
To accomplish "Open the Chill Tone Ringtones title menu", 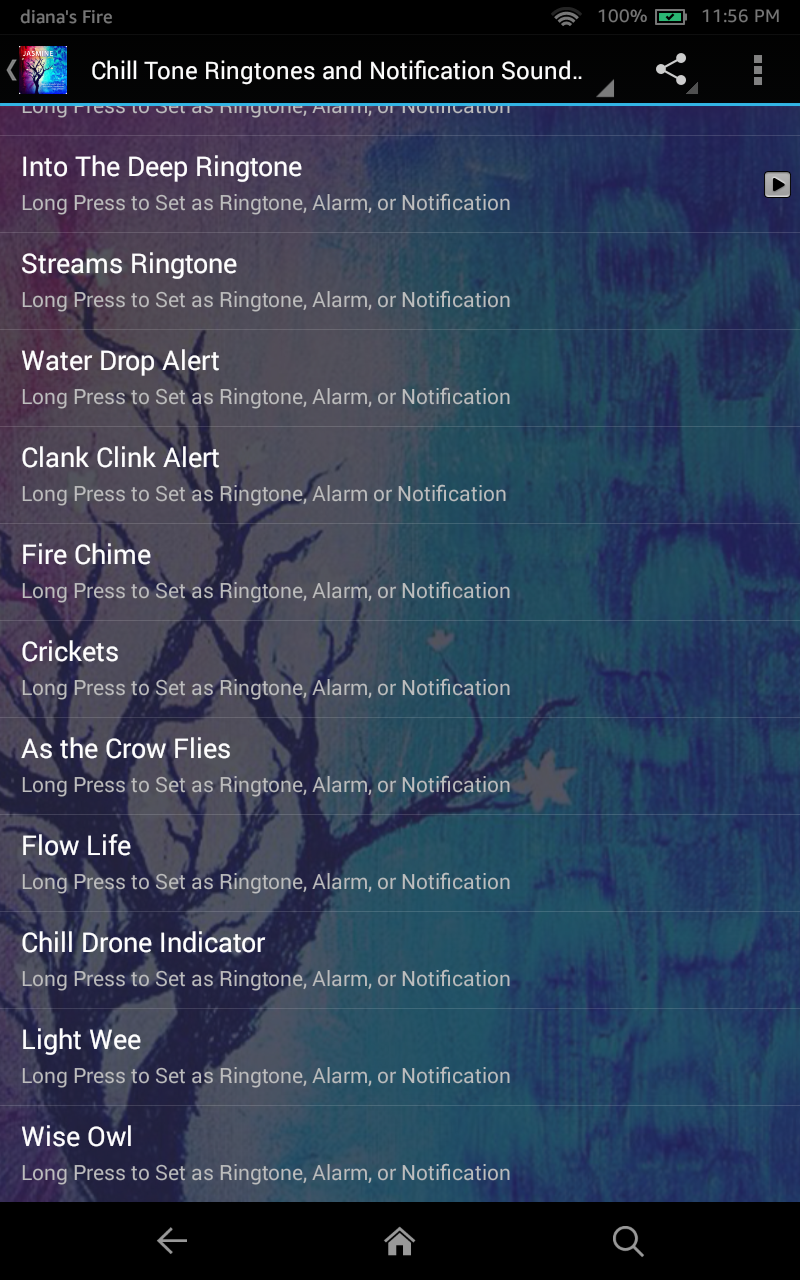I will (x=340, y=70).
